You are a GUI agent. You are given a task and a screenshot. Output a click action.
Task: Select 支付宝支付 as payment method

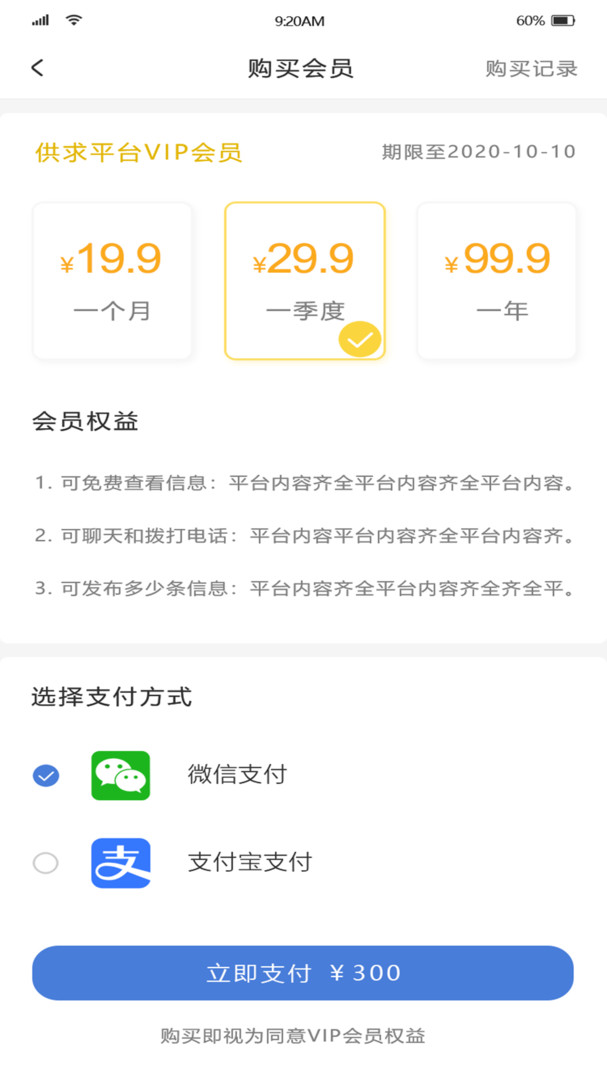46,862
